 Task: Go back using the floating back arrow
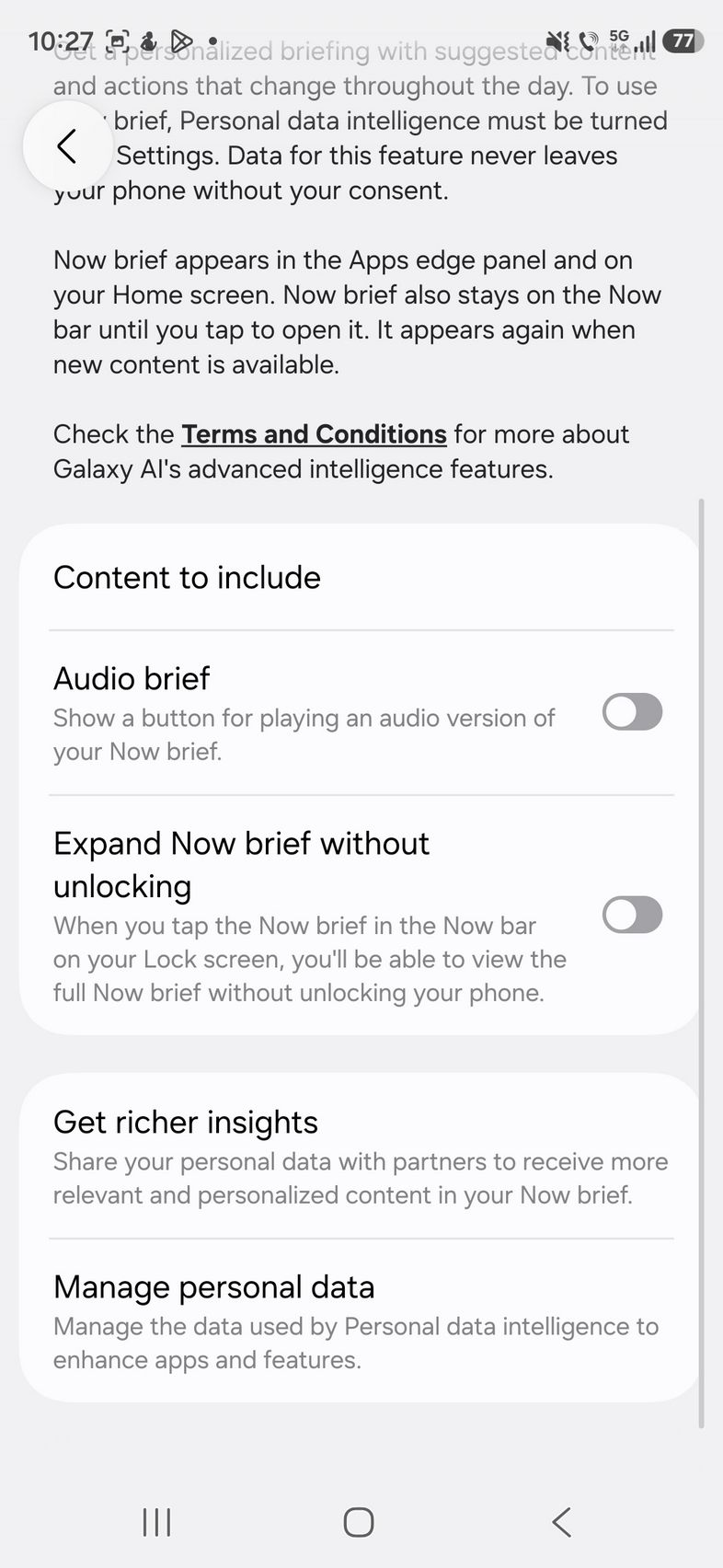coord(66,146)
